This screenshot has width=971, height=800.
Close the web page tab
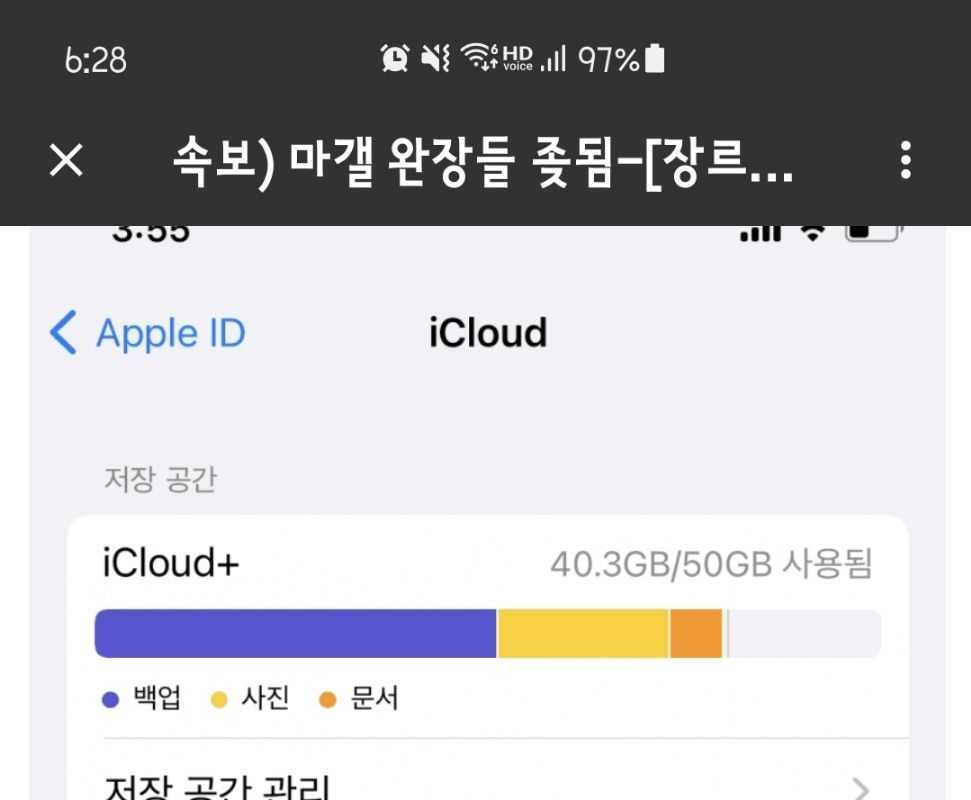tap(66, 160)
